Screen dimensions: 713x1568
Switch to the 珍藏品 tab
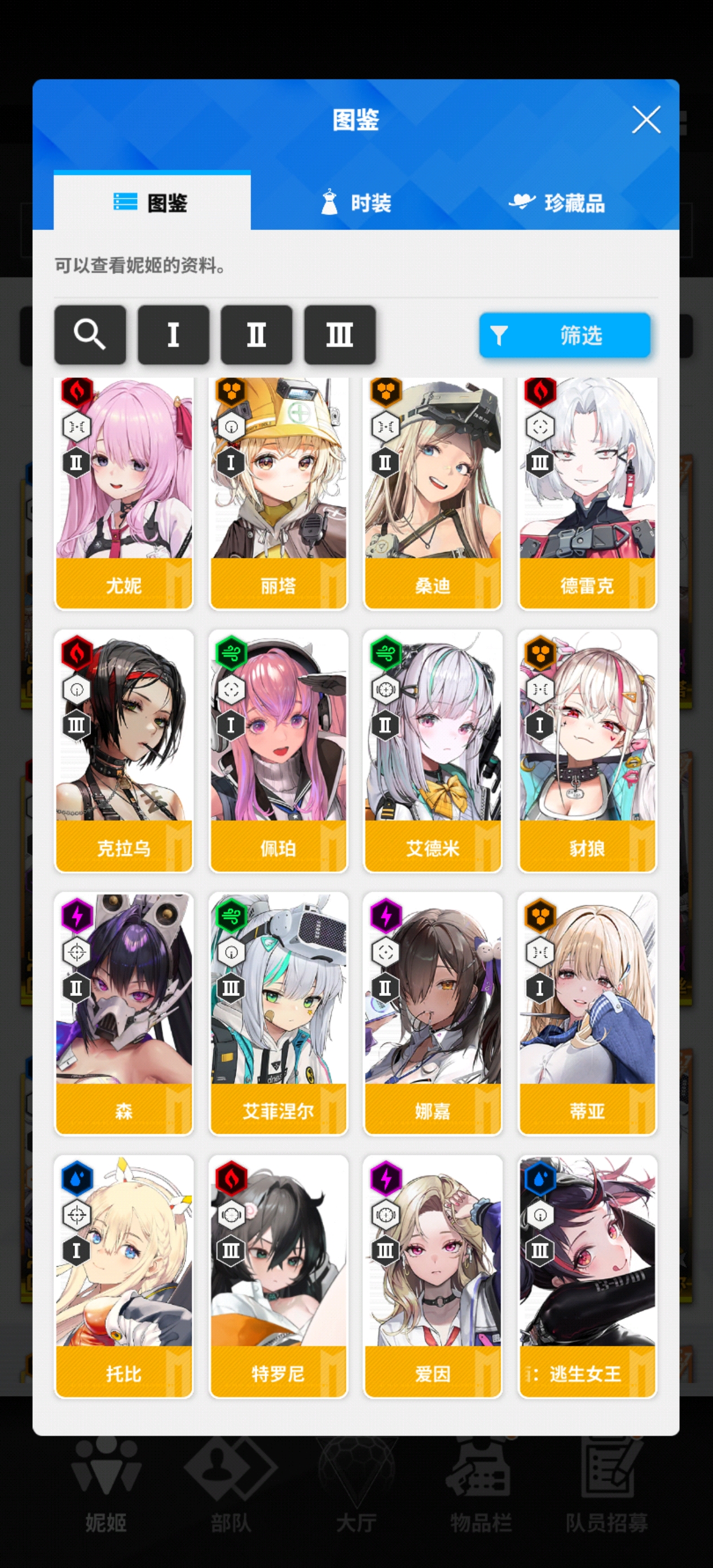[557, 202]
